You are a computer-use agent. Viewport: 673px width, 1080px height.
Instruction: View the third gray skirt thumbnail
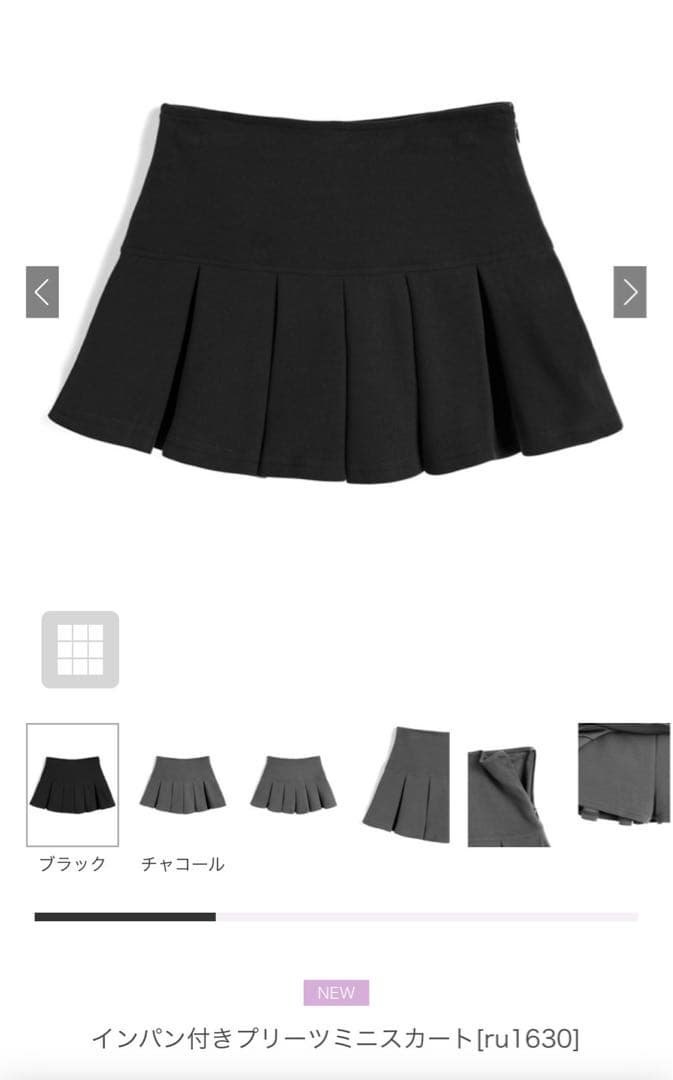click(x=293, y=785)
